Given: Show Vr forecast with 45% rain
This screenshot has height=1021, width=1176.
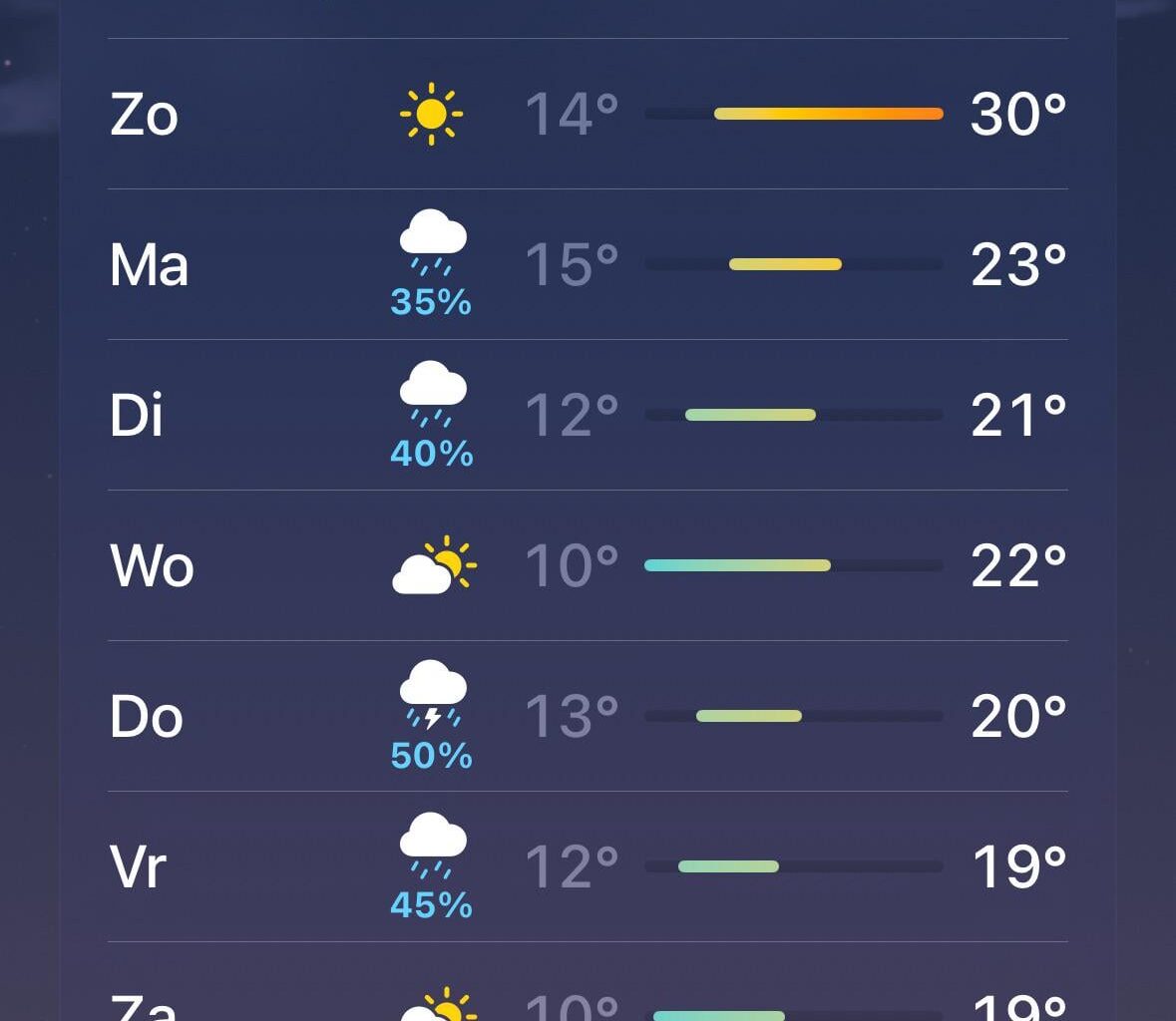Looking at the screenshot, I should pyautogui.click(x=588, y=866).
